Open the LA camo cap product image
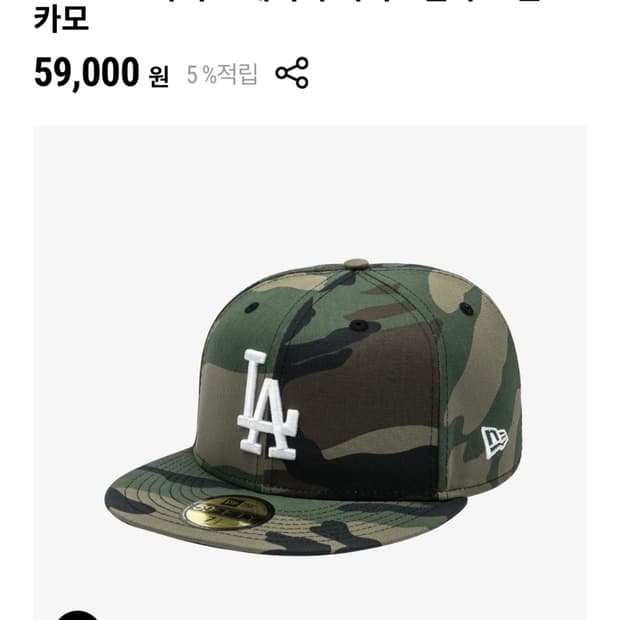 (x=310, y=373)
